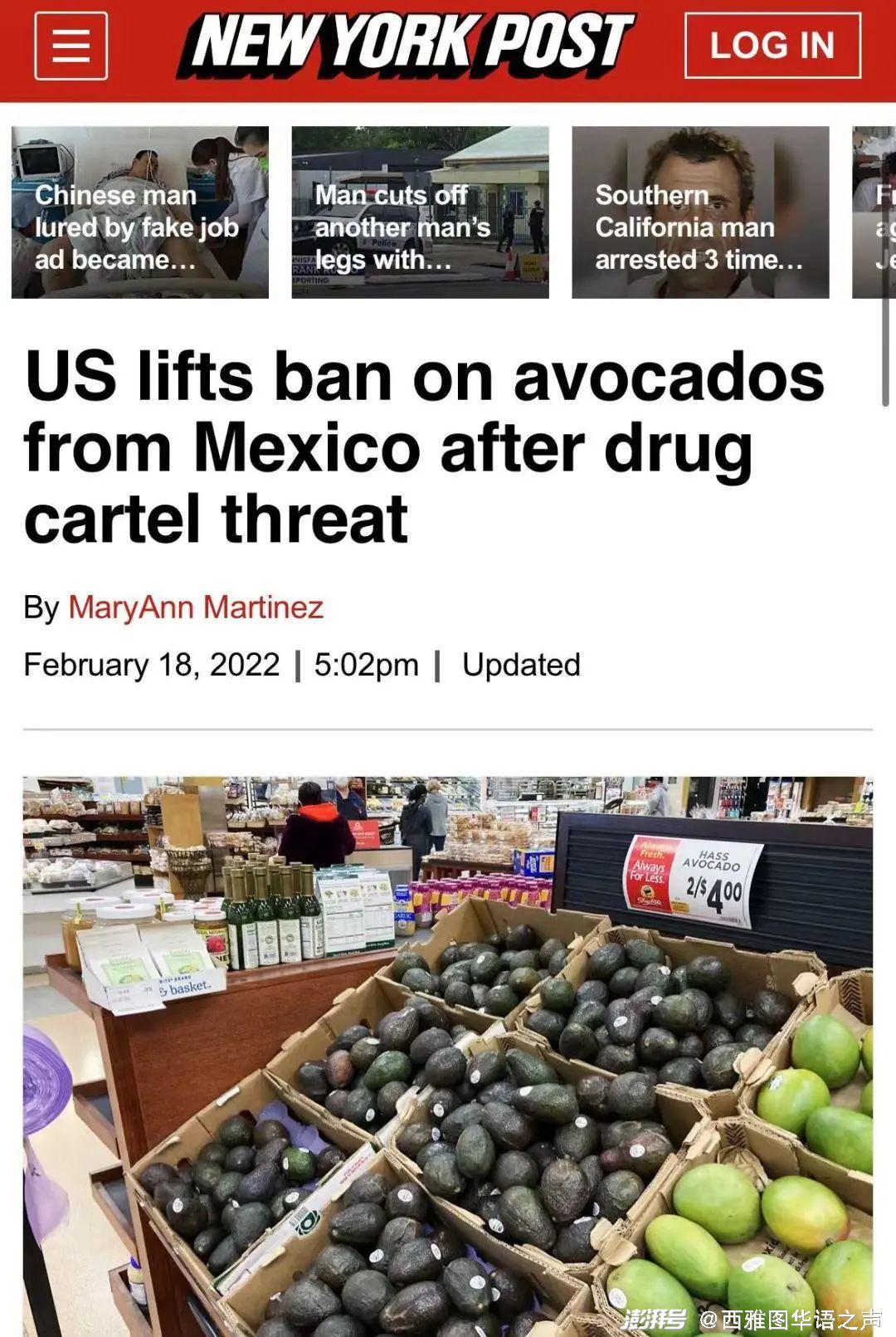Go to the New York Post homepage
The height and width of the screenshot is (1337, 896).
click(407, 43)
